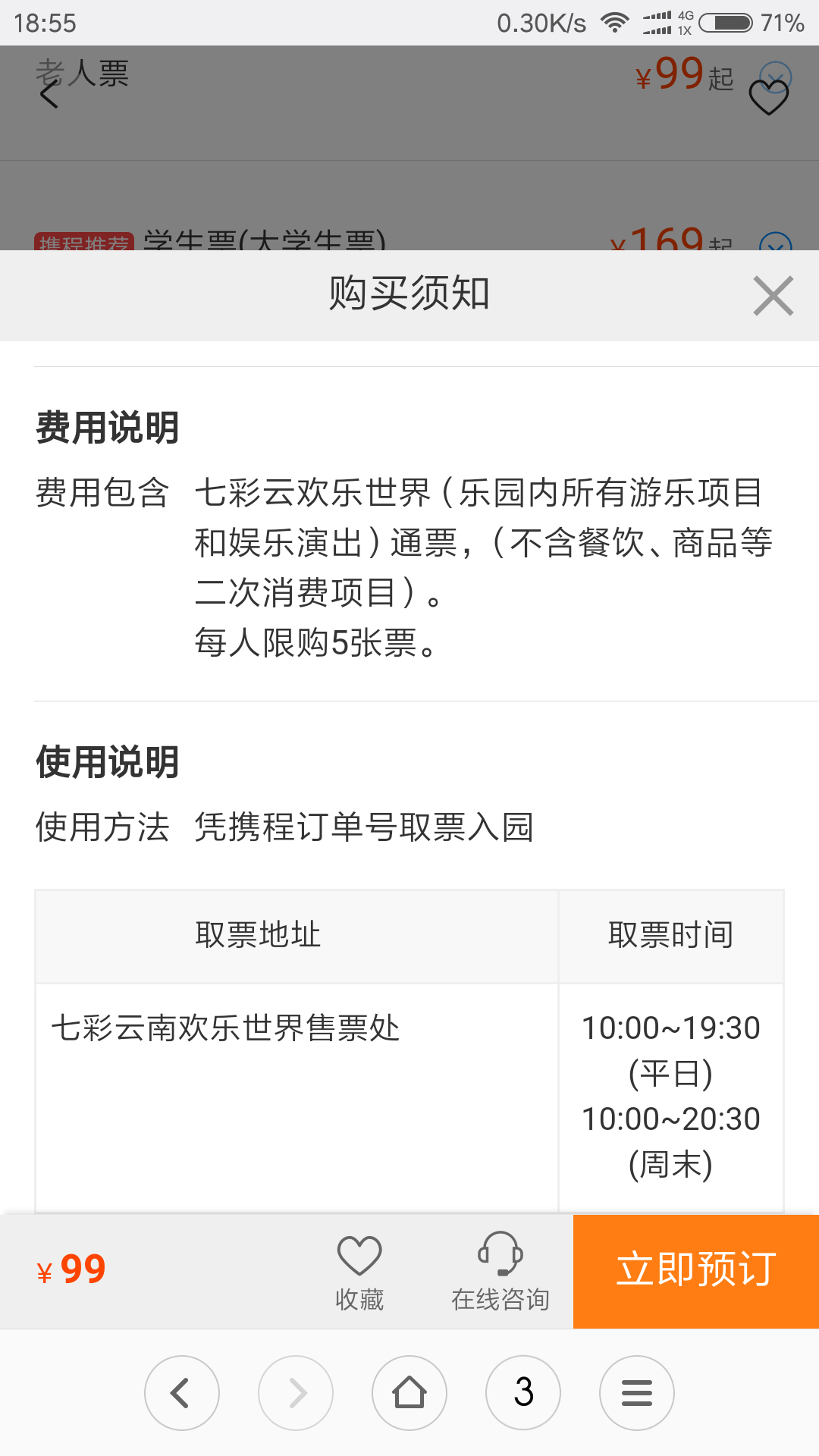Go back with the browser back button
Image resolution: width=819 pixels, height=1456 pixels.
click(182, 1392)
